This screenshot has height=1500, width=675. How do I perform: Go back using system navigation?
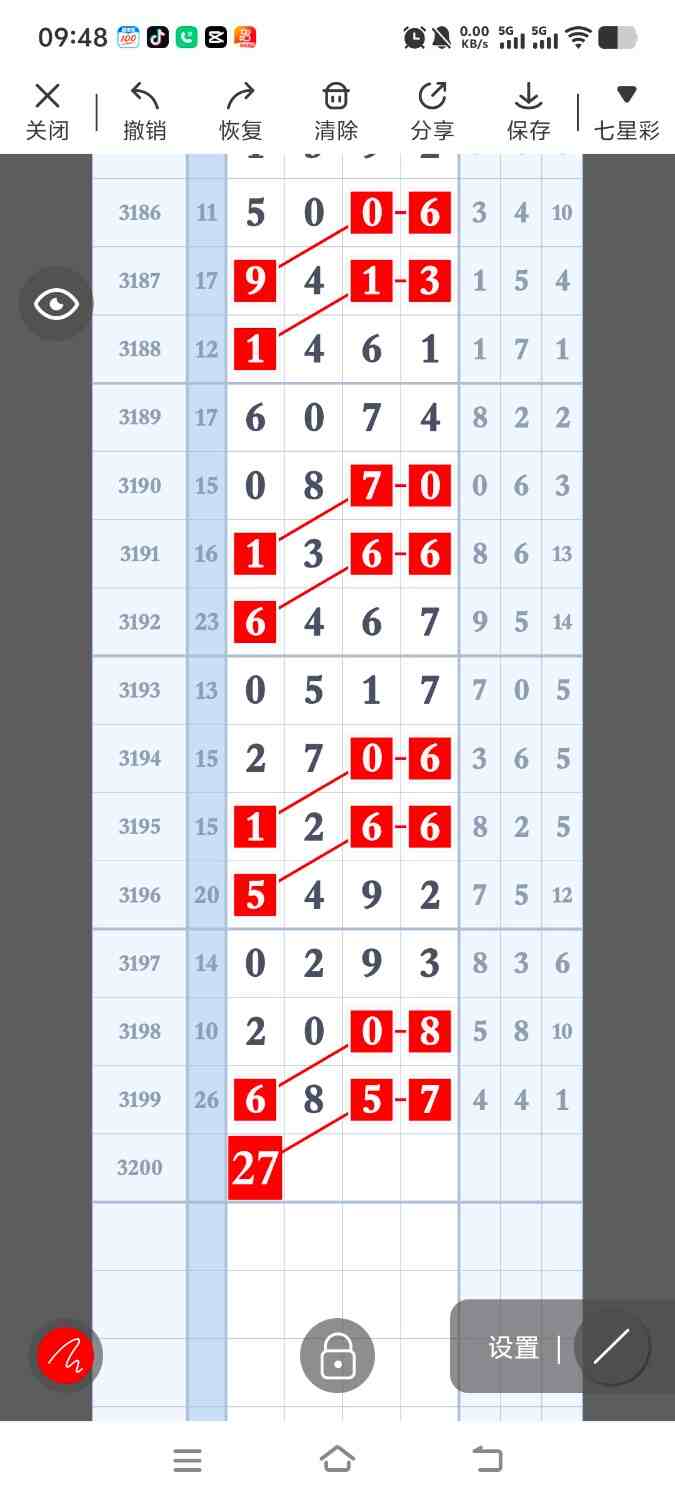[487, 1460]
